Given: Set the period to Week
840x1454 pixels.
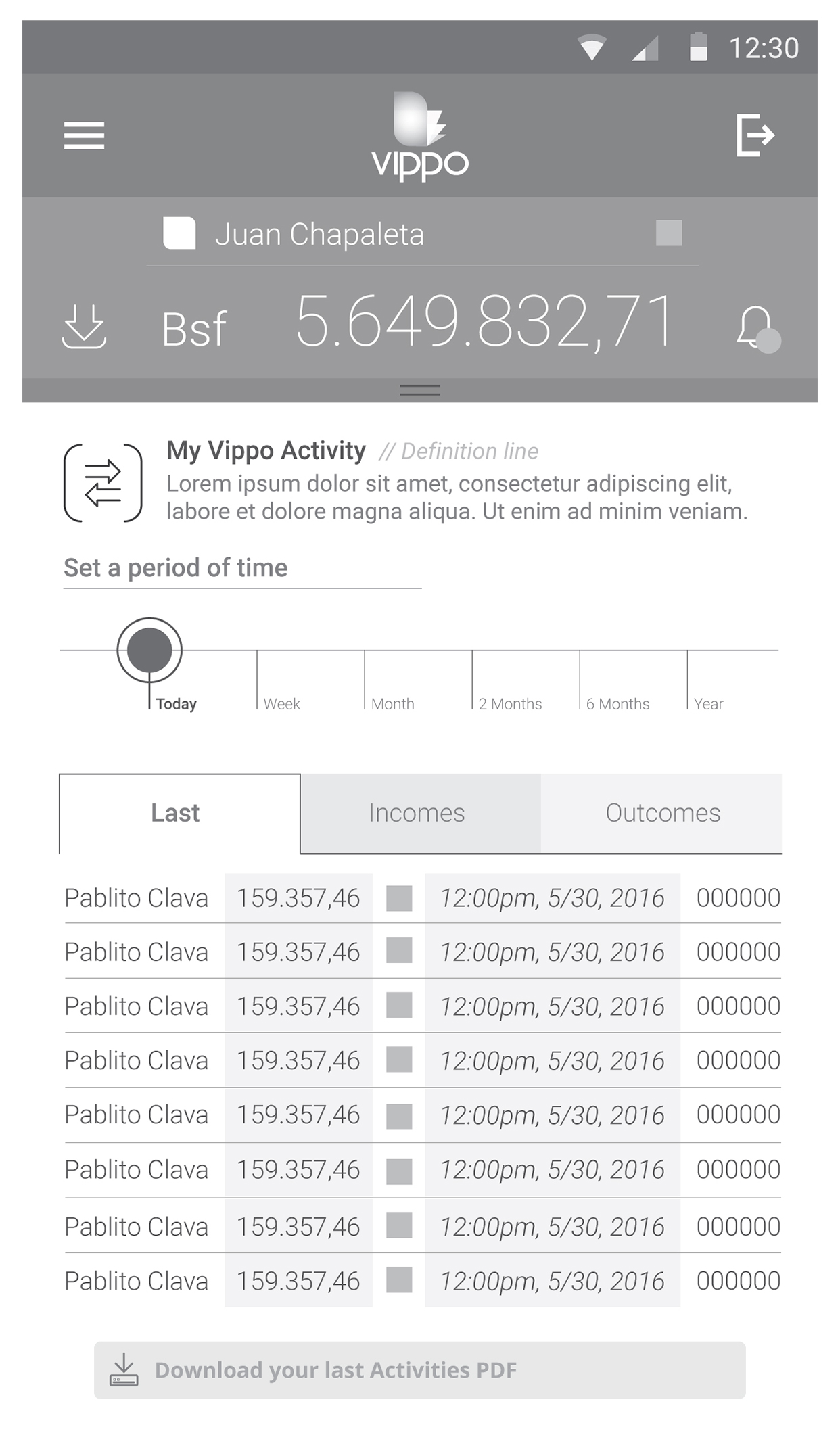Looking at the screenshot, I should [281, 703].
